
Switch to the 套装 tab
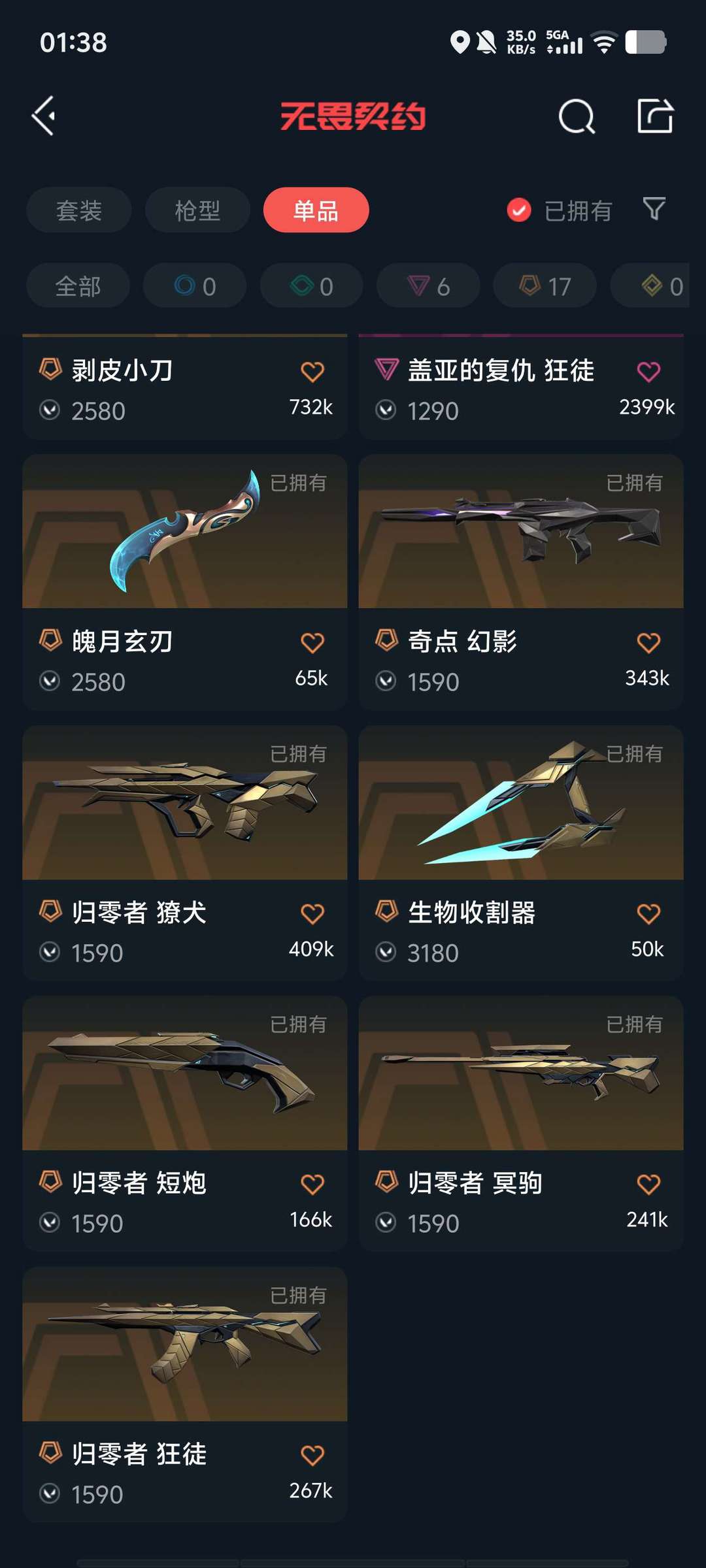78,210
